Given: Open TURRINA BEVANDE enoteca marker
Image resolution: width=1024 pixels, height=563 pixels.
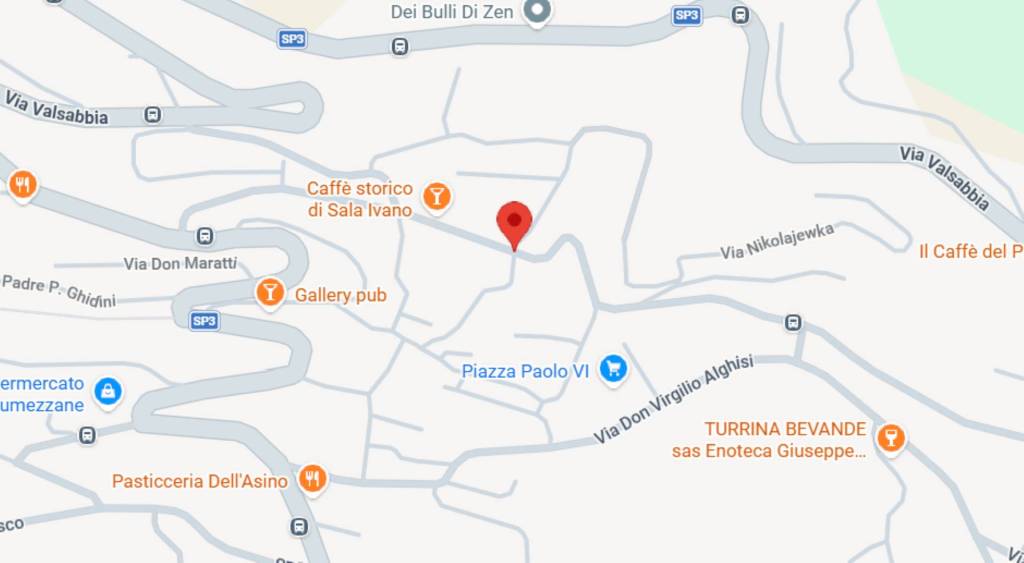Looking at the screenshot, I should tap(889, 438).
